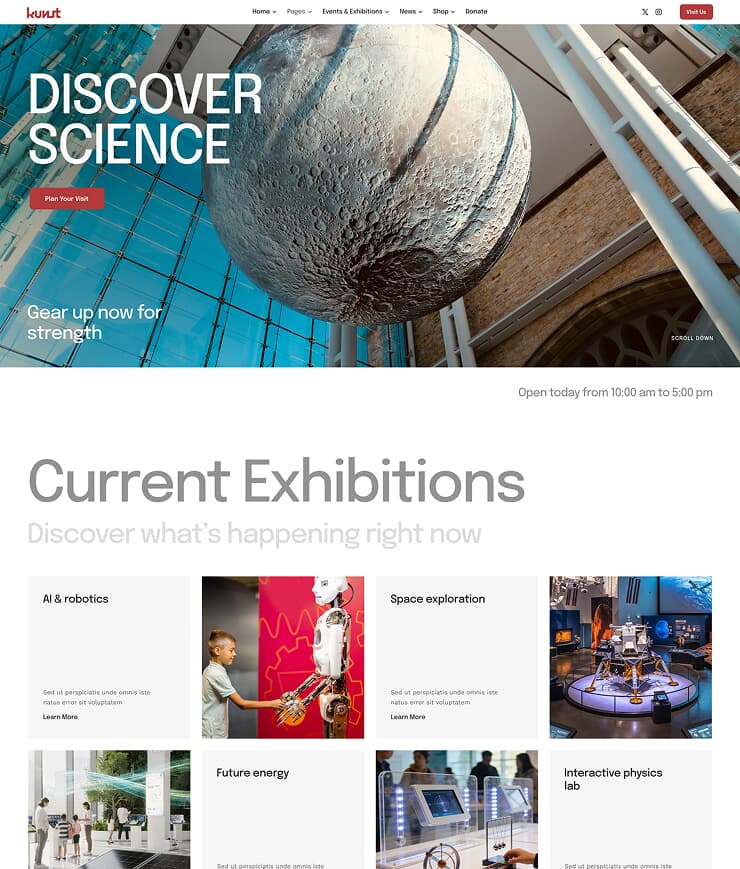This screenshot has width=740, height=869.
Task: Learn more about AI & robotics
Action: coord(60,717)
